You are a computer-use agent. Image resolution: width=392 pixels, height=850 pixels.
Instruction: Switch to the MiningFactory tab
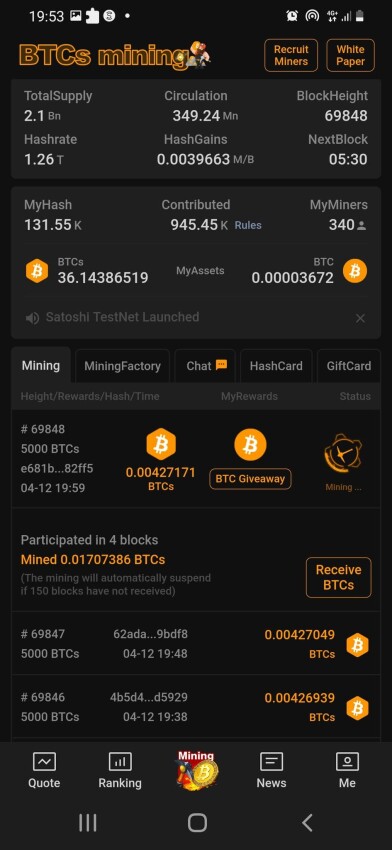tap(123, 366)
